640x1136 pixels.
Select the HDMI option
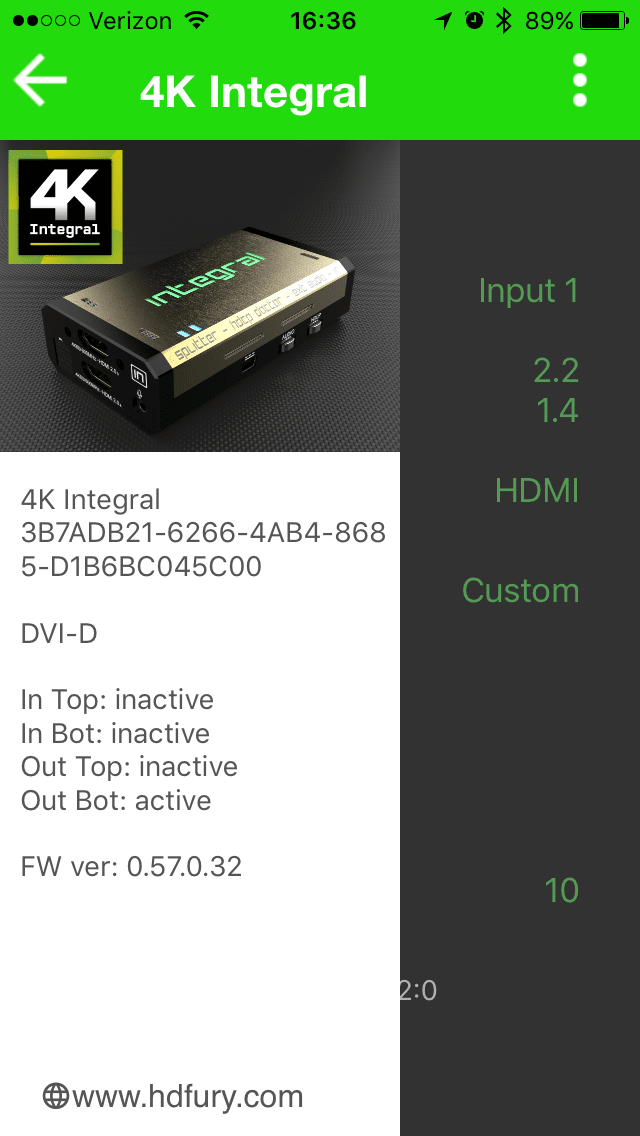click(x=536, y=491)
